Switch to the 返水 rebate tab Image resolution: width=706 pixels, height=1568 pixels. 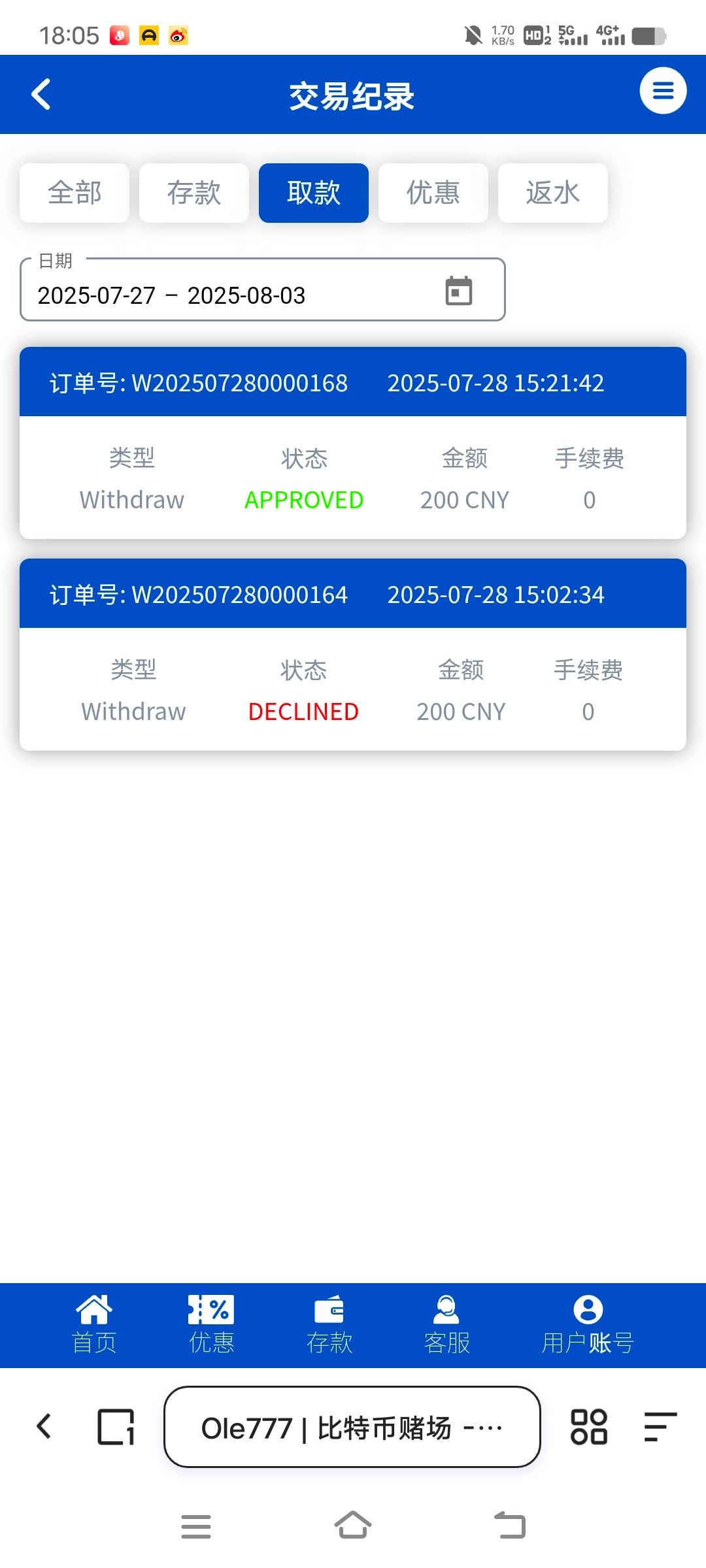point(553,193)
